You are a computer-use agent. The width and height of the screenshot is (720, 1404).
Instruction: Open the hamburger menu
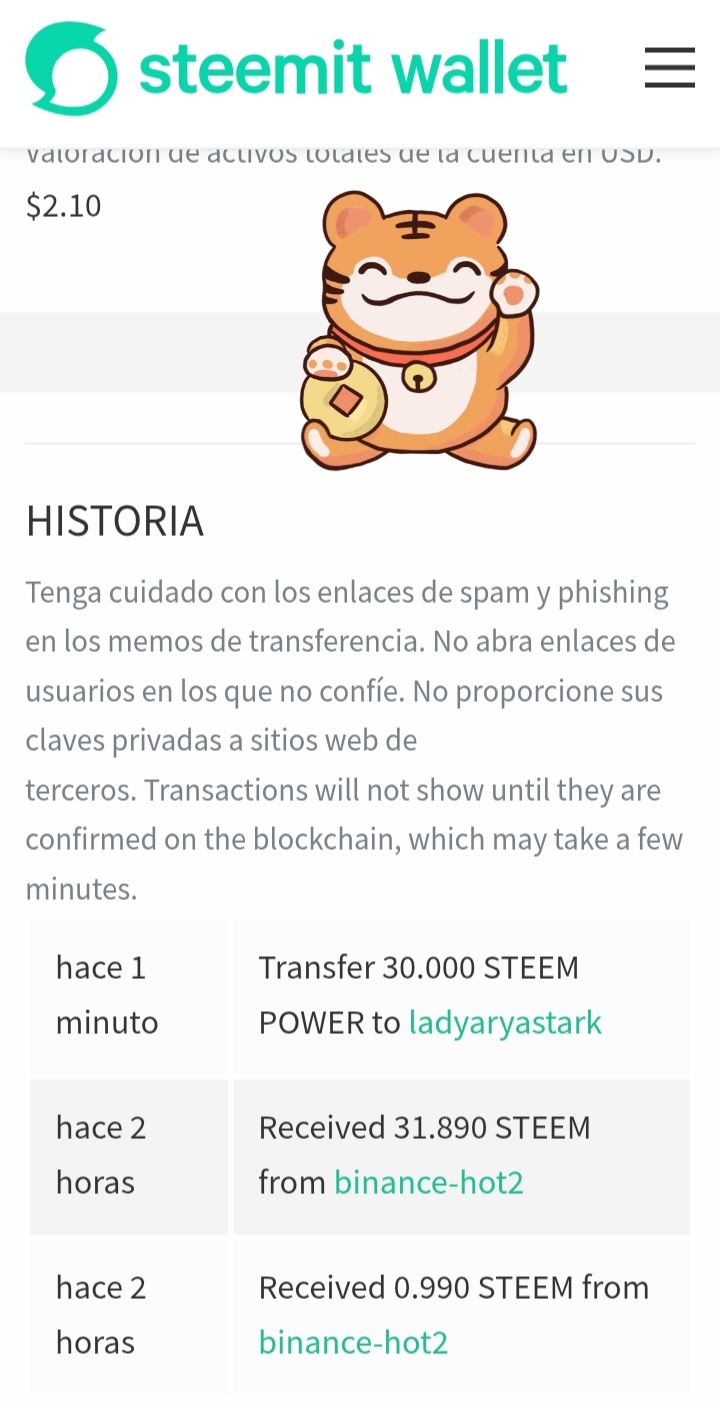pos(669,68)
